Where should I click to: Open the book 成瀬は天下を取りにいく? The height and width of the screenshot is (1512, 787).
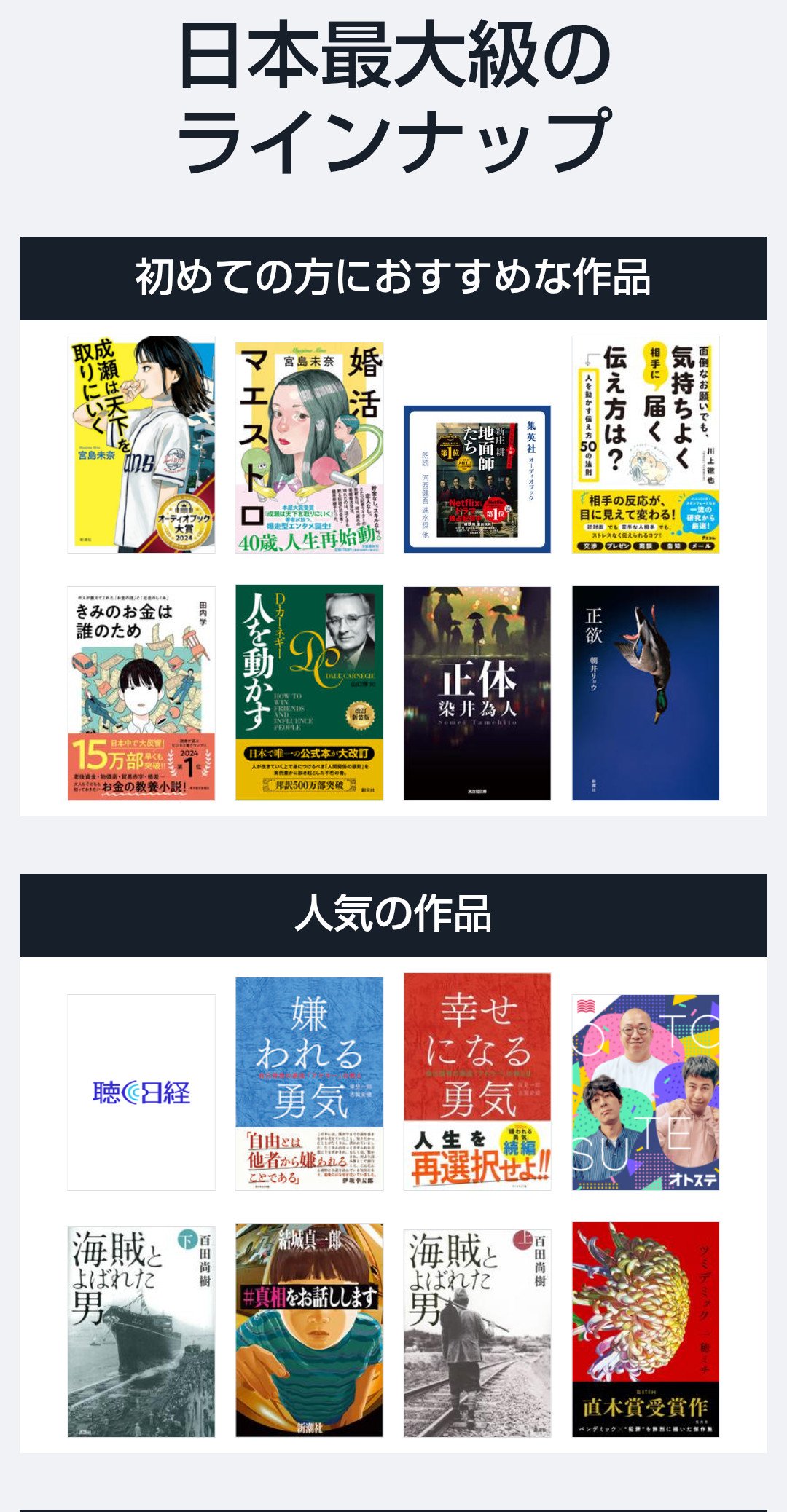pyautogui.click(x=141, y=444)
